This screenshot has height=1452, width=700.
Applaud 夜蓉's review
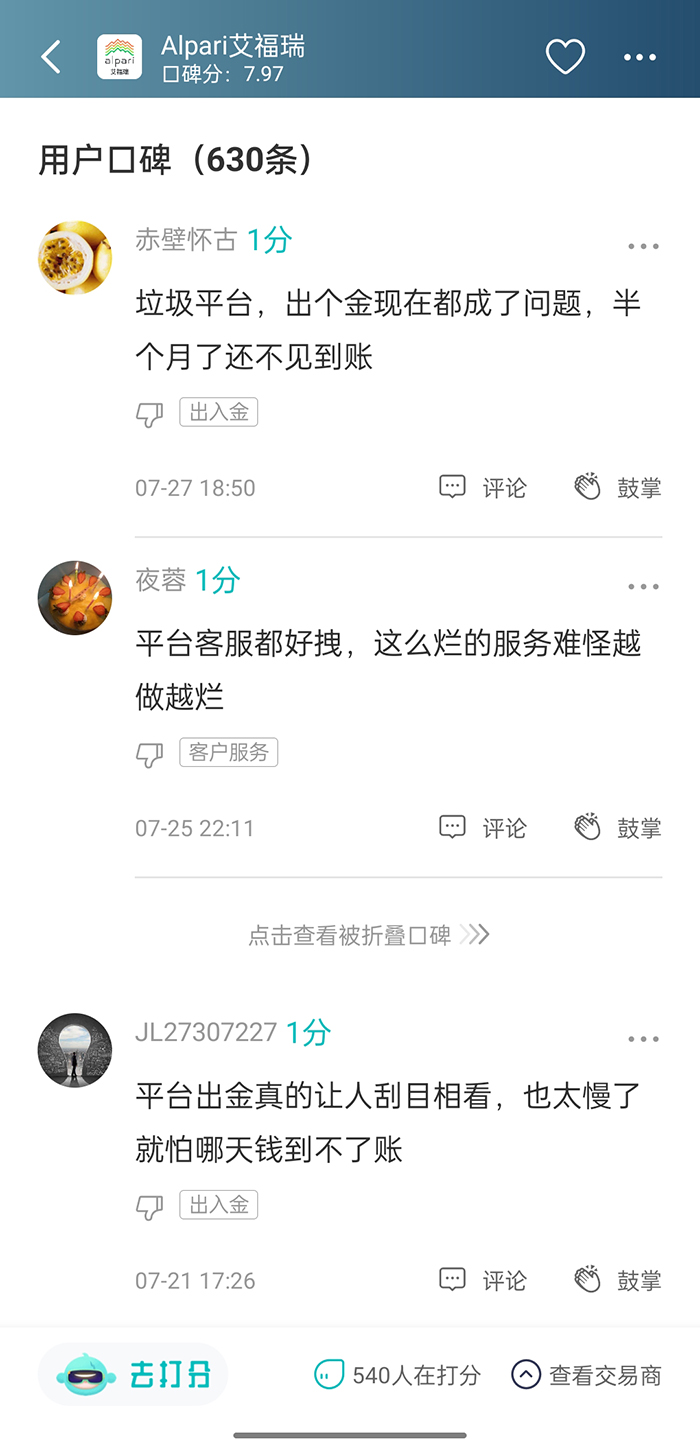coord(617,828)
